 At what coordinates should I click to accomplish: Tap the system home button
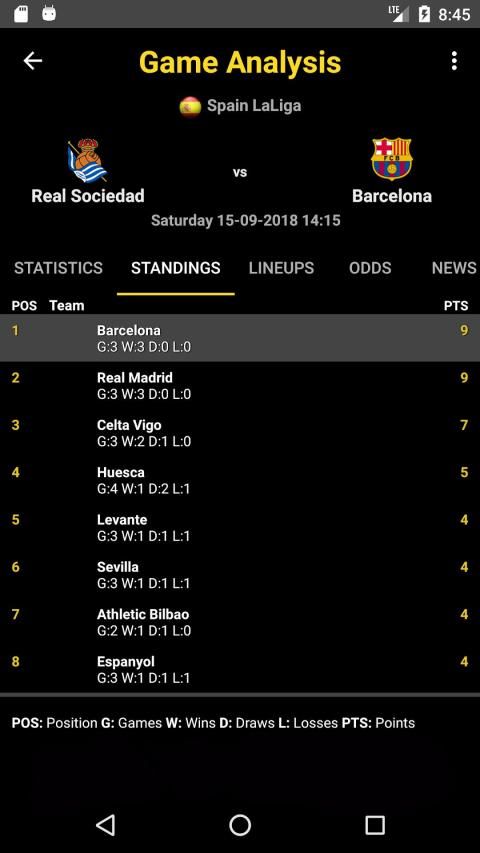(240, 825)
